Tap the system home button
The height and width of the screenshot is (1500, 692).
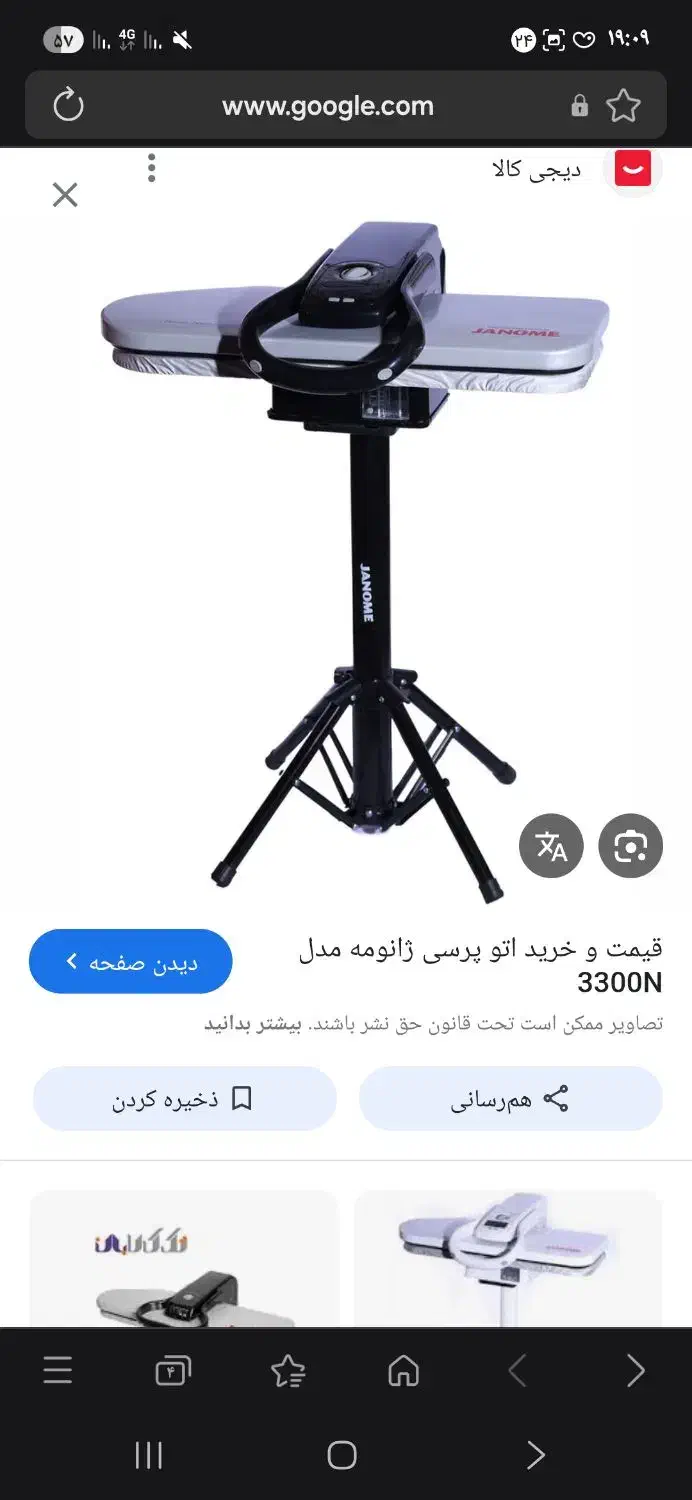point(342,1455)
